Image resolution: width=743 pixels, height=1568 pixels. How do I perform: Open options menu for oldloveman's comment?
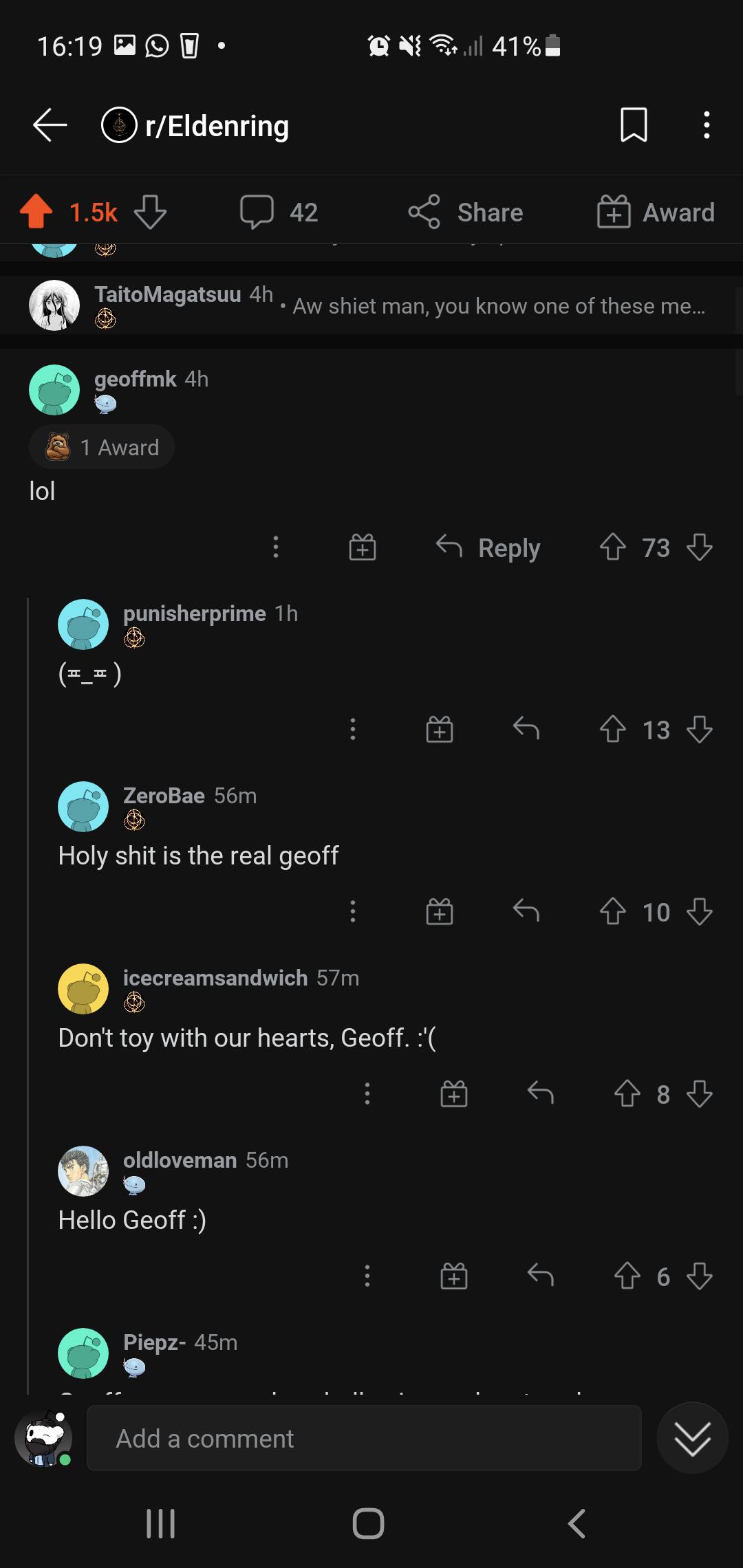[x=367, y=1277]
